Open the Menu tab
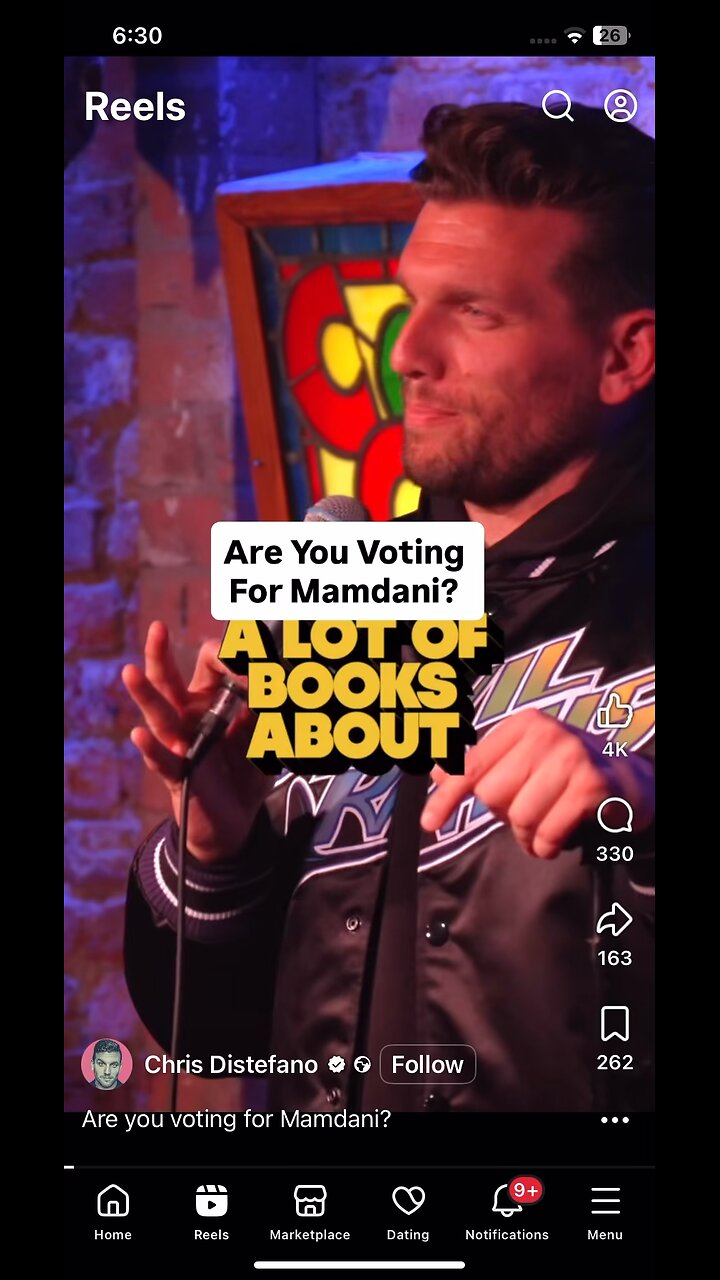This screenshot has height=1280, width=720. [605, 1210]
